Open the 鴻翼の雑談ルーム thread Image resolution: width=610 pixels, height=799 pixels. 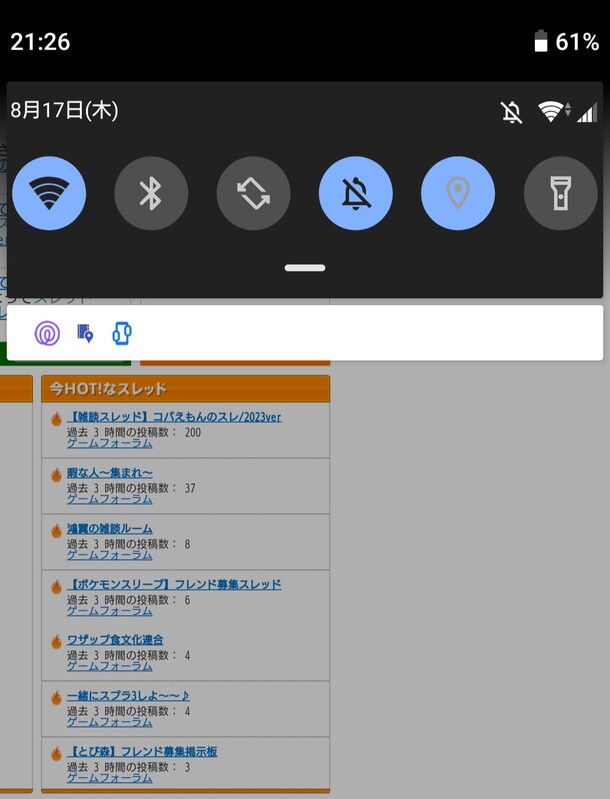pos(109,528)
